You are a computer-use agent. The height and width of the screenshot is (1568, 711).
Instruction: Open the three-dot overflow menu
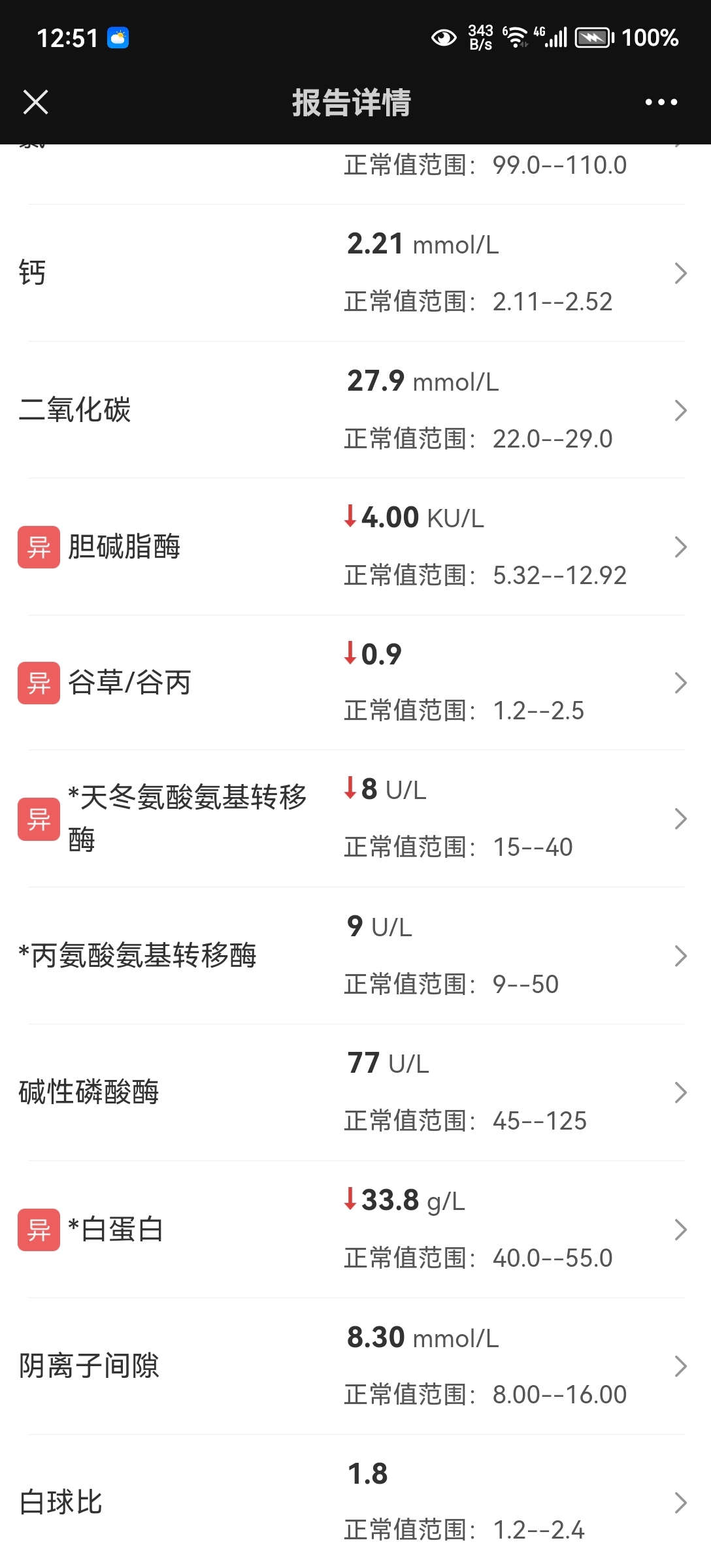click(661, 102)
